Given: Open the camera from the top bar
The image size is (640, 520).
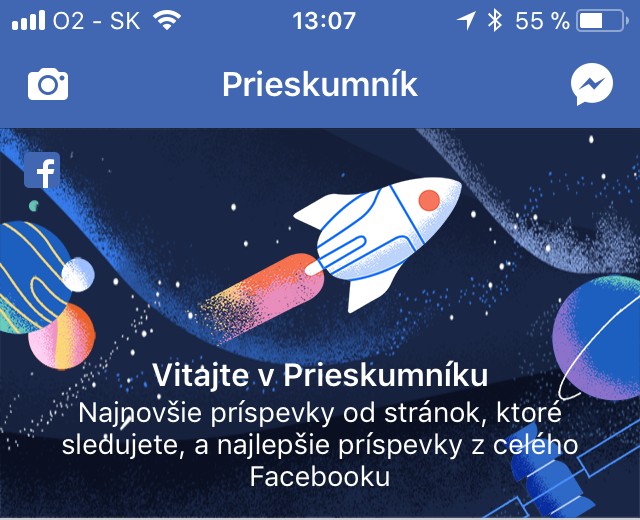Looking at the screenshot, I should (x=48, y=86).
